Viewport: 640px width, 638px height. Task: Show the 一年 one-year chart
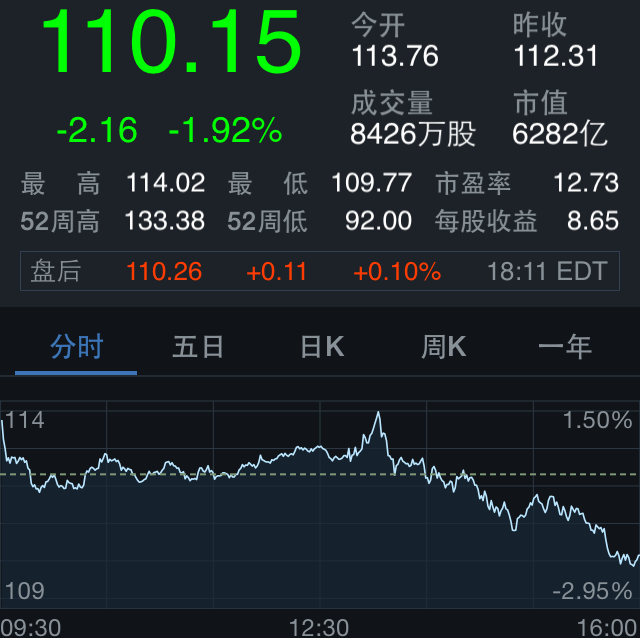(565, 347)
